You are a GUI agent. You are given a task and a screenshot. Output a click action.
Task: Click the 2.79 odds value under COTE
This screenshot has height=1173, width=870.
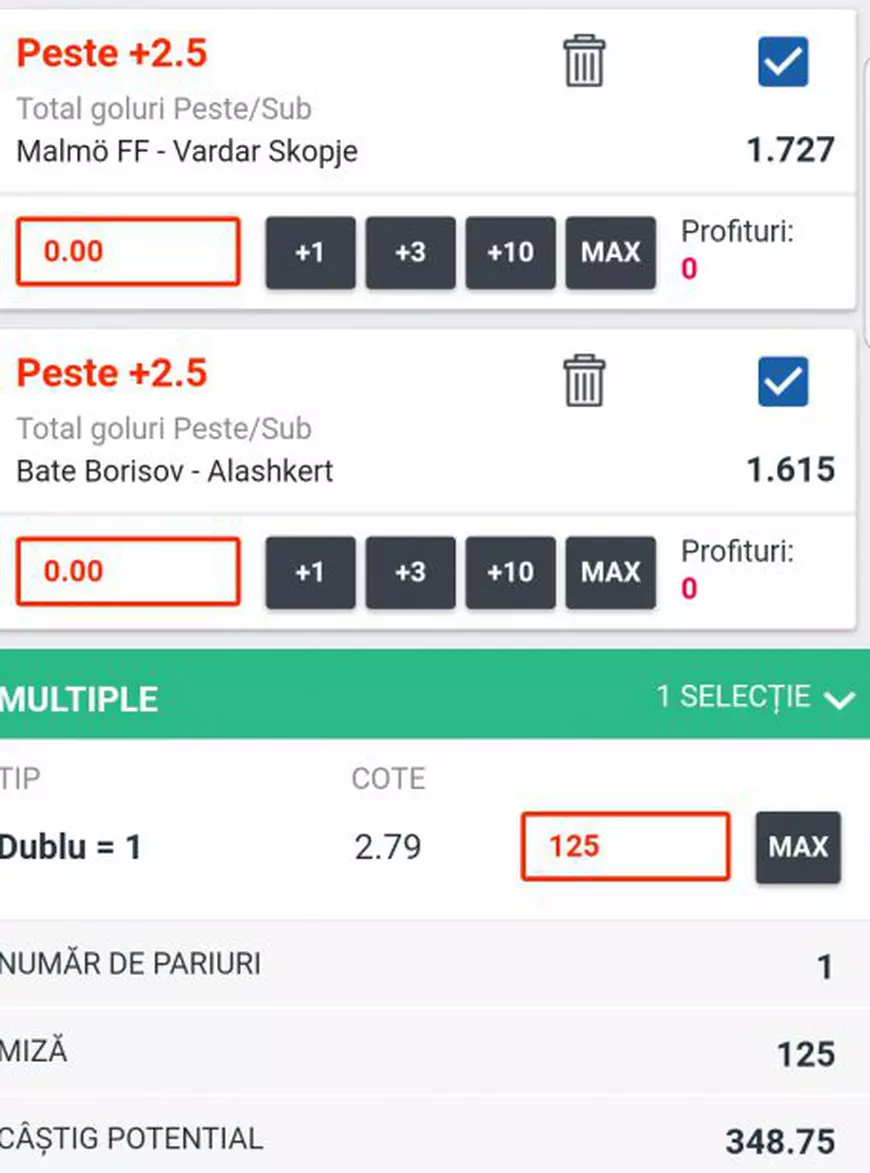tap(389, 847)
